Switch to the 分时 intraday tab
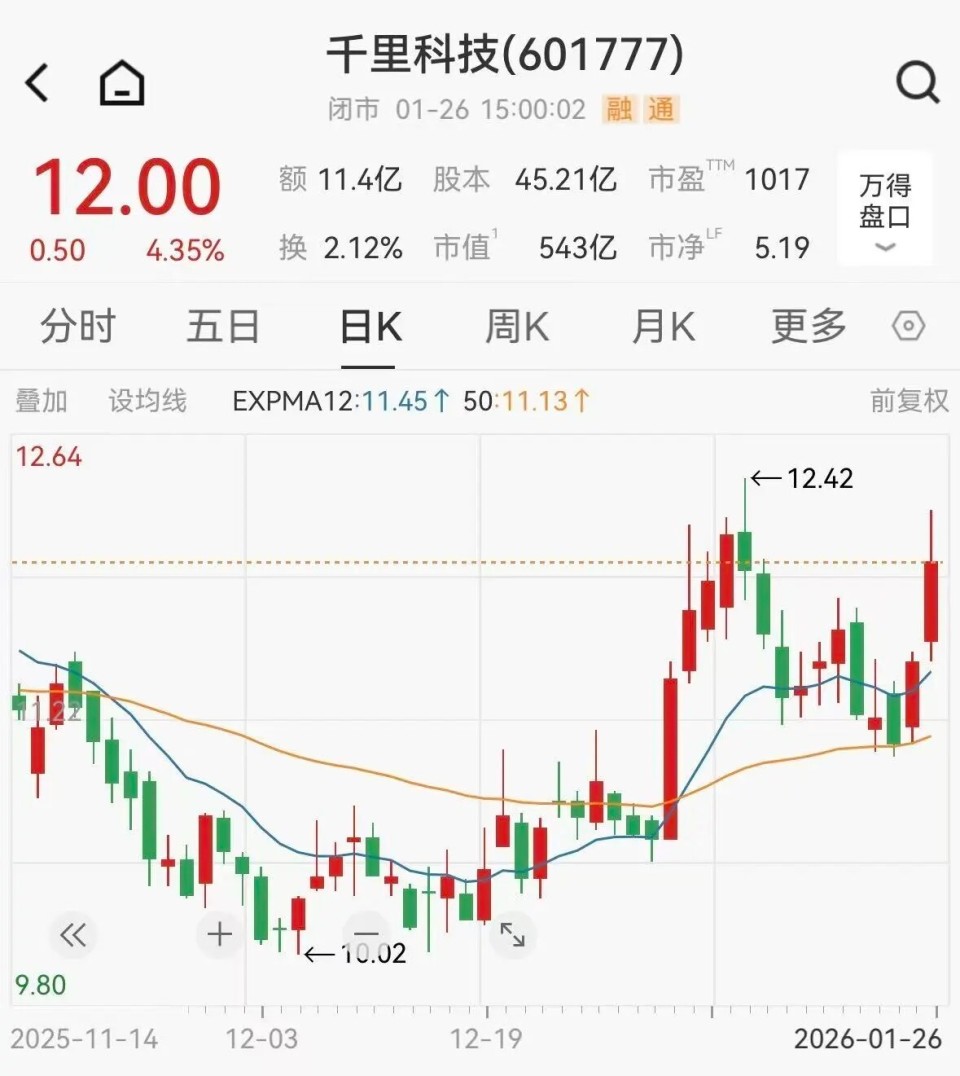 (78, 325)
